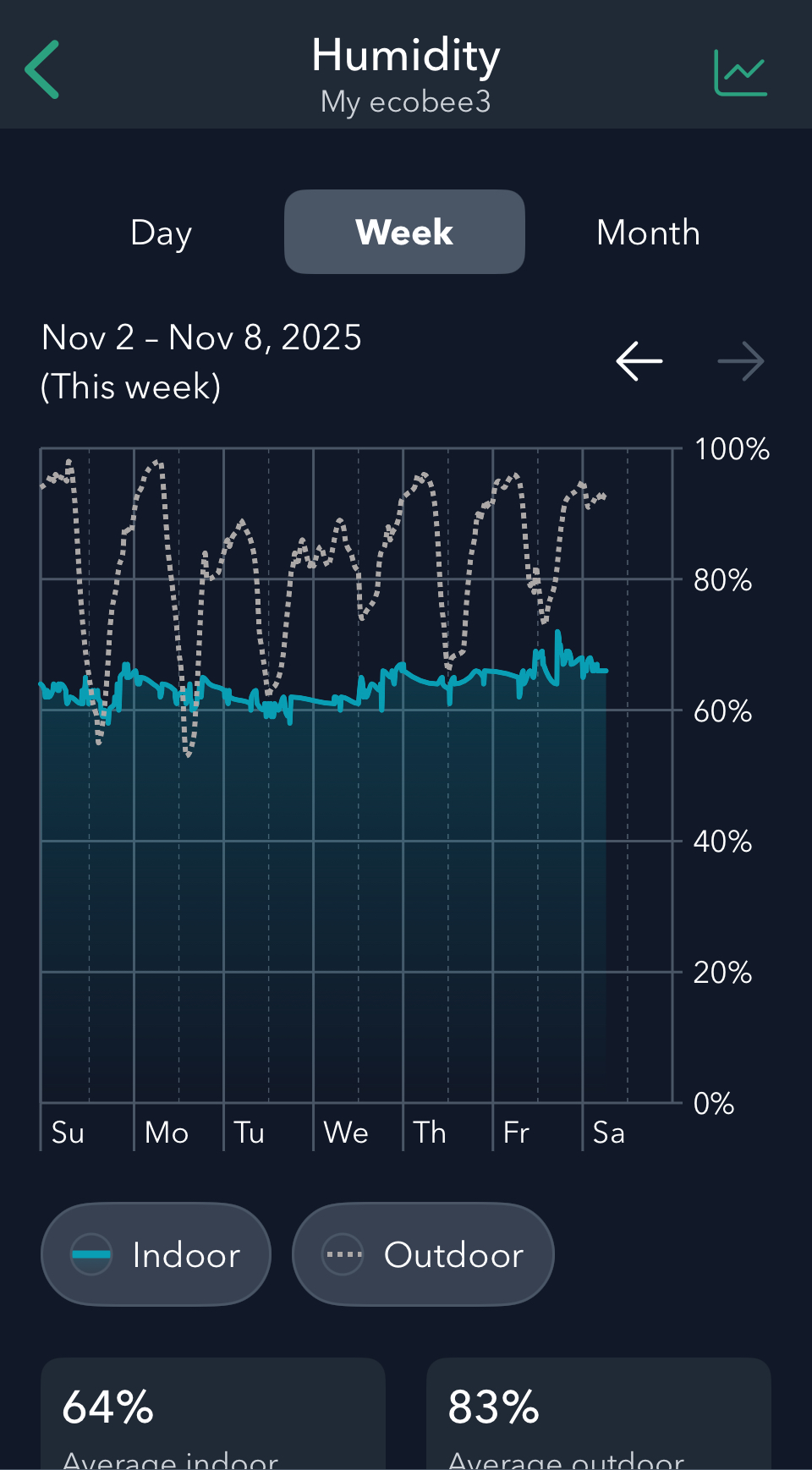Open the chart icon in header

(740, 73)
